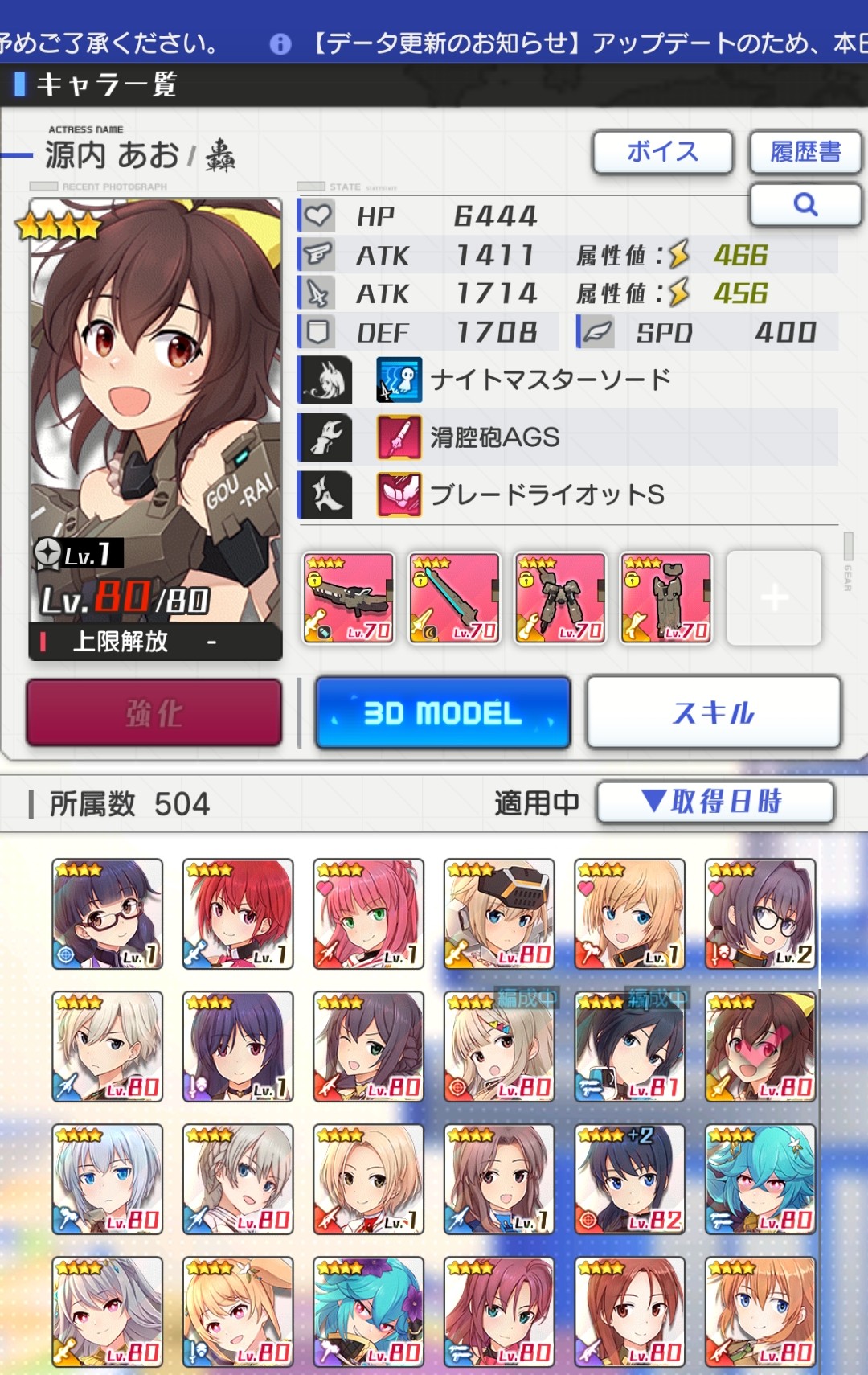Add gear in the empty plus slot
Image resolution: width=868 pixels, height=1375 pixels.
774,597
